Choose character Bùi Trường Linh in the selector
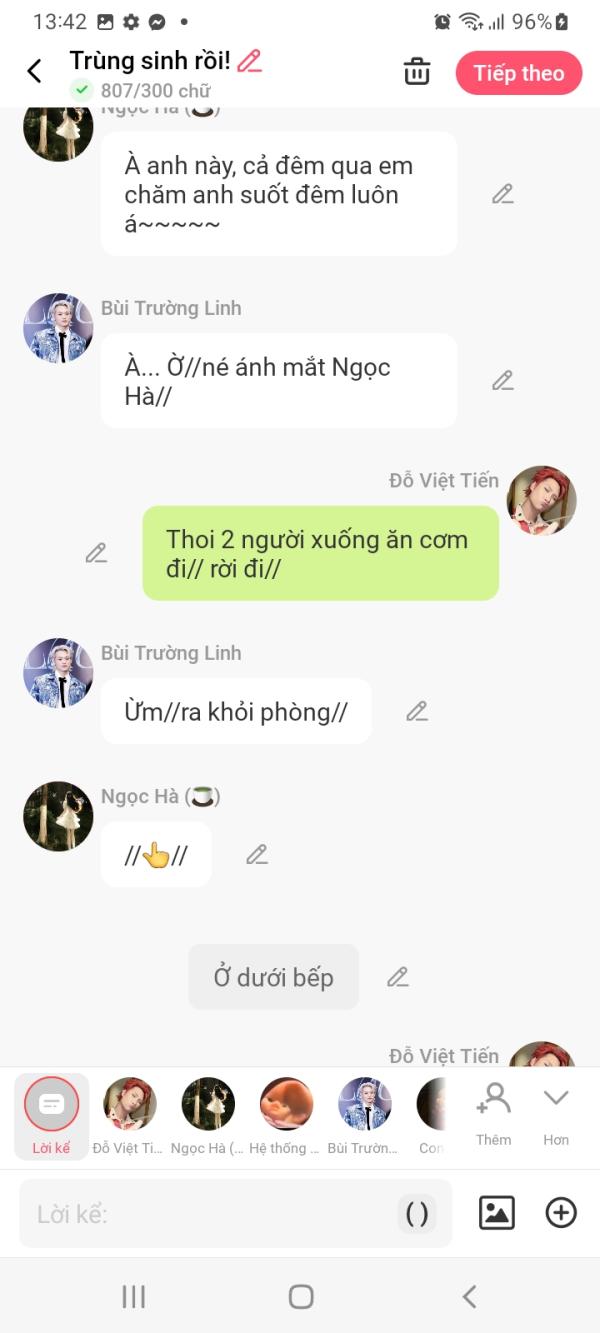This screenshot has height=1333, width=600. (363, 1114)
